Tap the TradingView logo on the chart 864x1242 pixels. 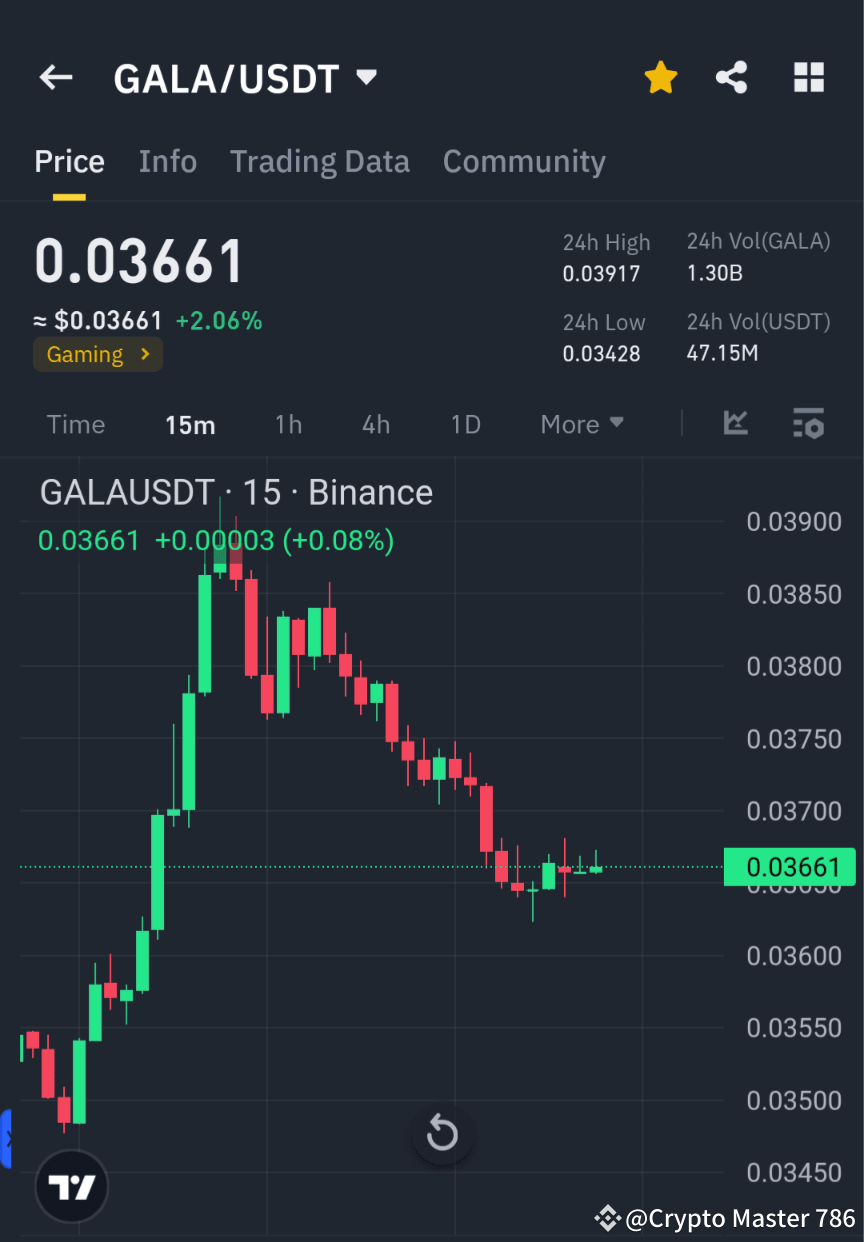(70, 1186)
